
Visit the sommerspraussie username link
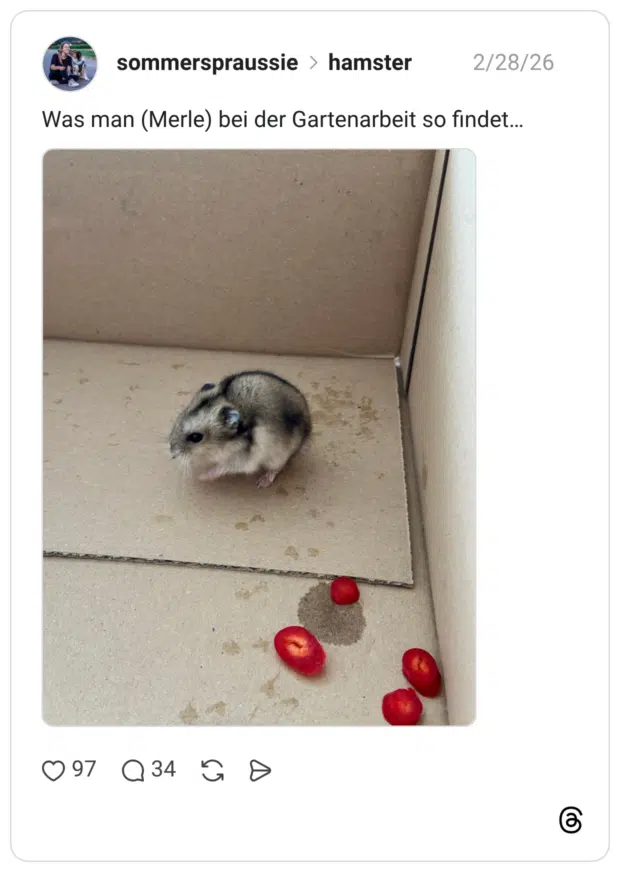point(207,63)
